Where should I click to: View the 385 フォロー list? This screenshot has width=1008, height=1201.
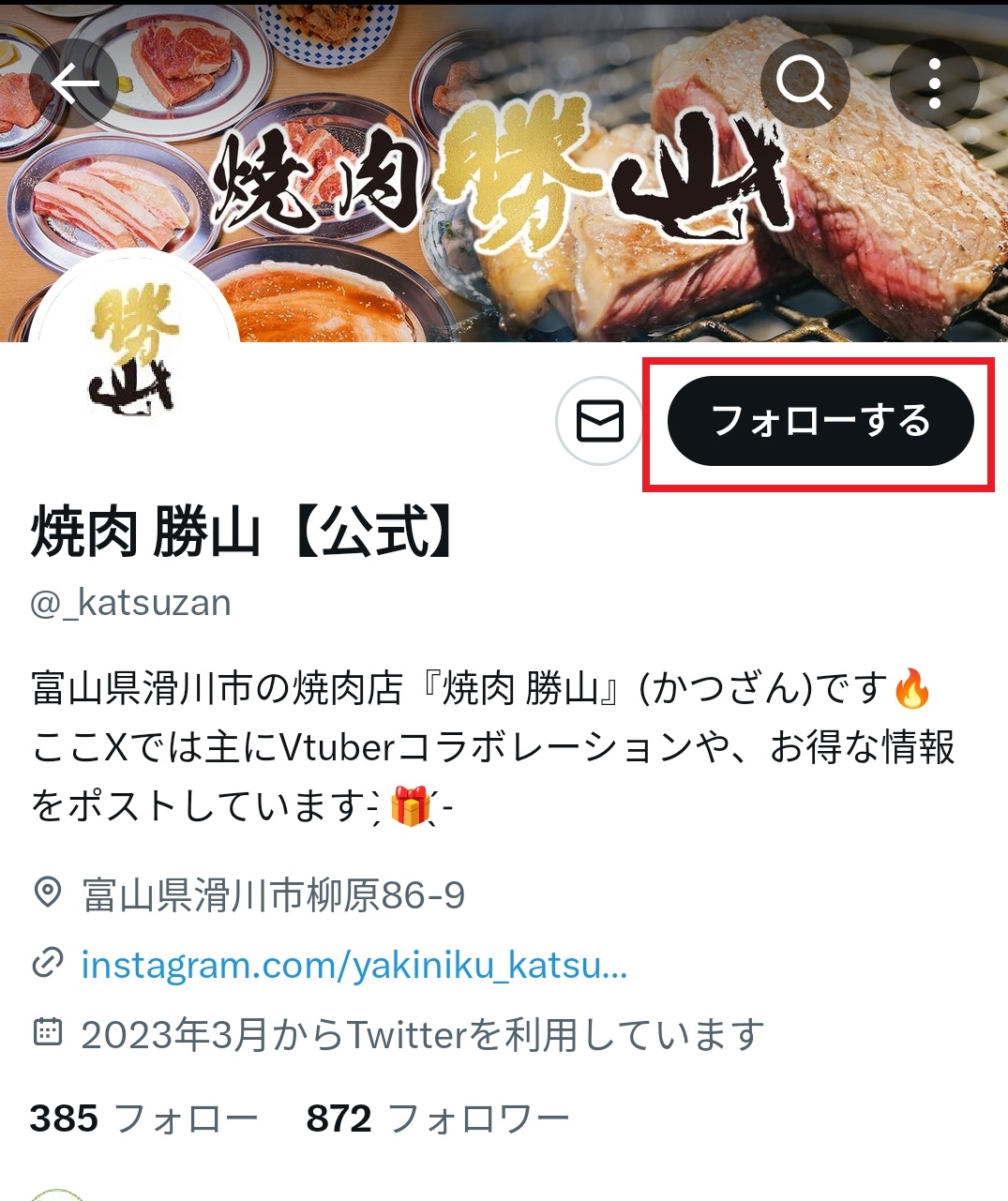(x=143, y=1118)
